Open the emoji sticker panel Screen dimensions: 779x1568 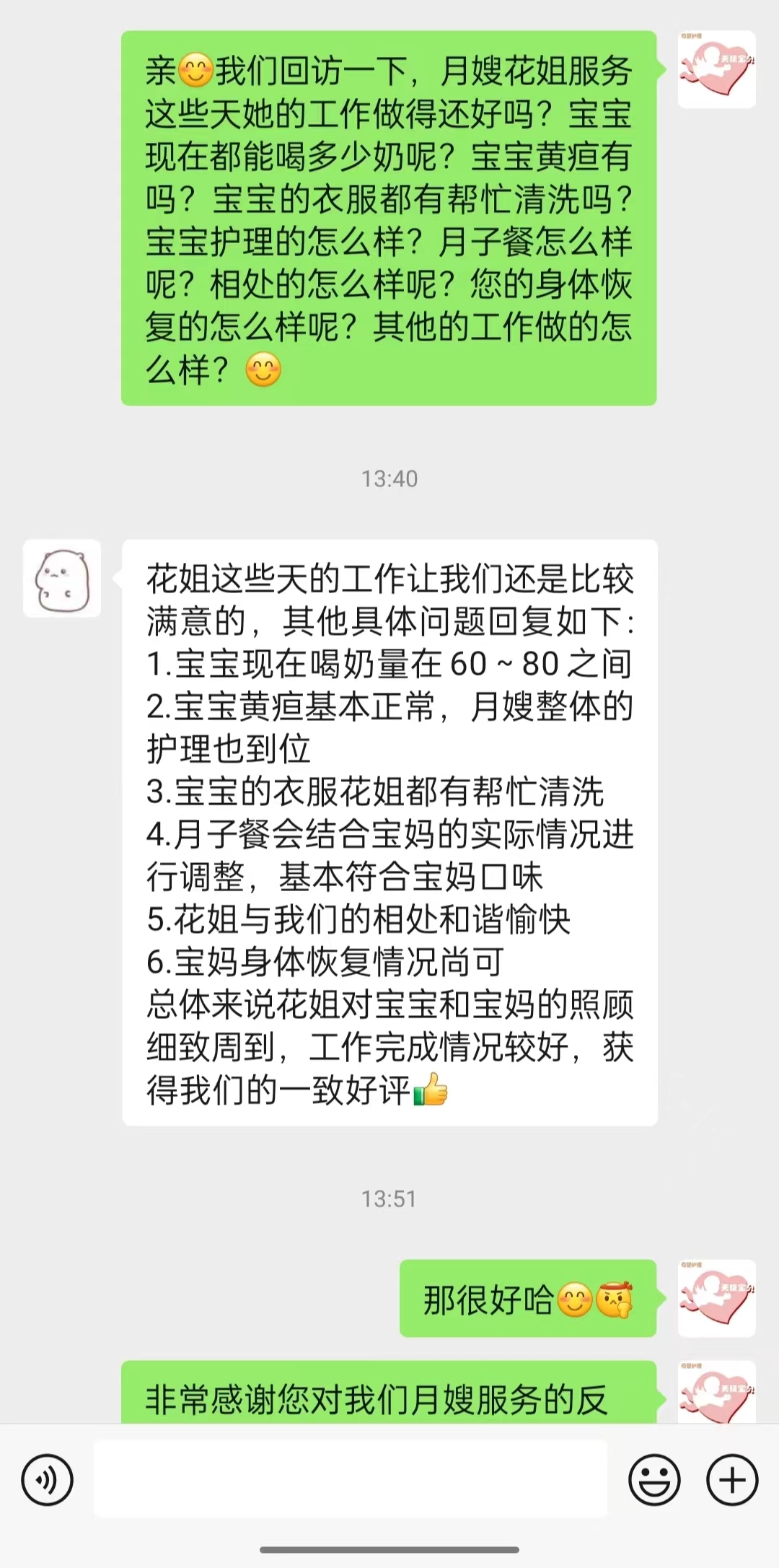pos(654,1480)
